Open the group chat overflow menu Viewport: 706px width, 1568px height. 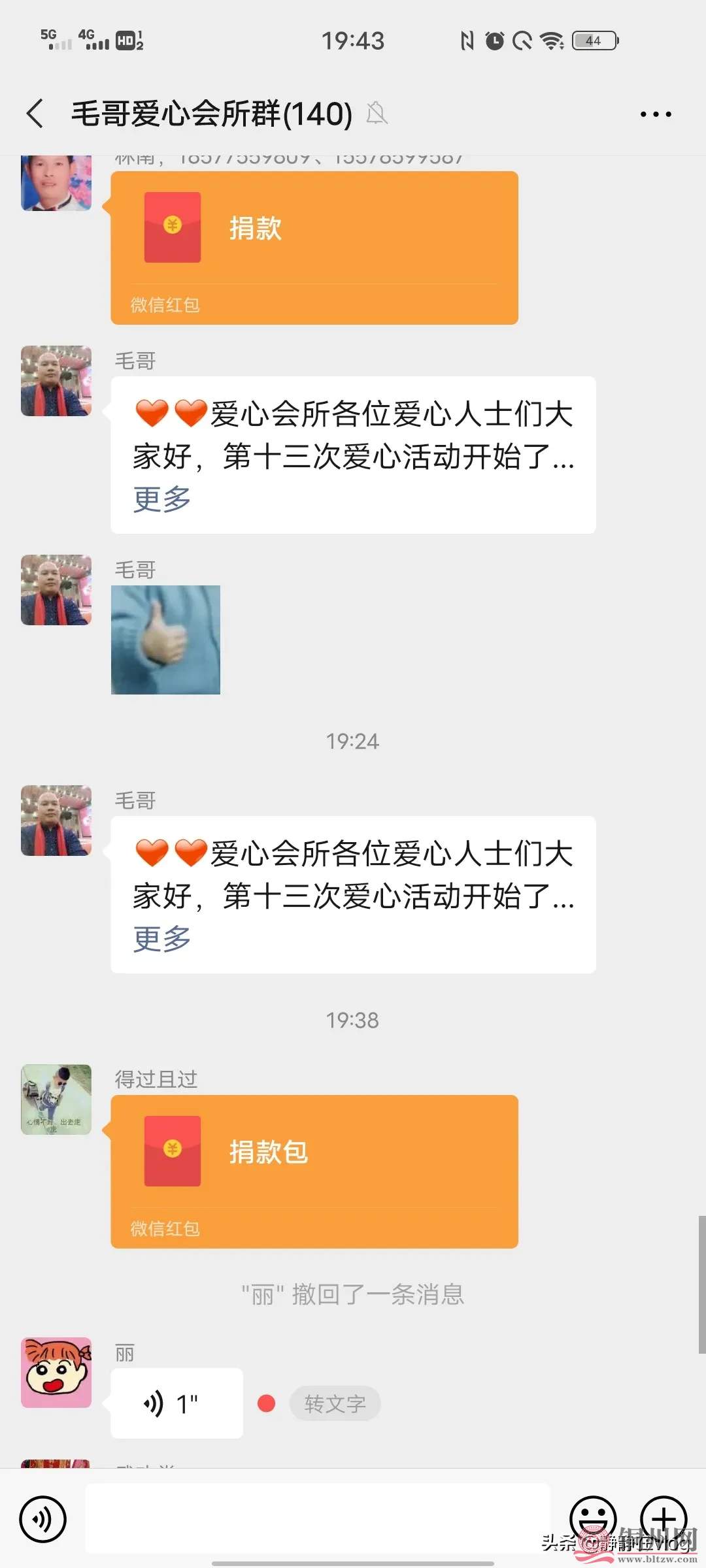[655, 114]
